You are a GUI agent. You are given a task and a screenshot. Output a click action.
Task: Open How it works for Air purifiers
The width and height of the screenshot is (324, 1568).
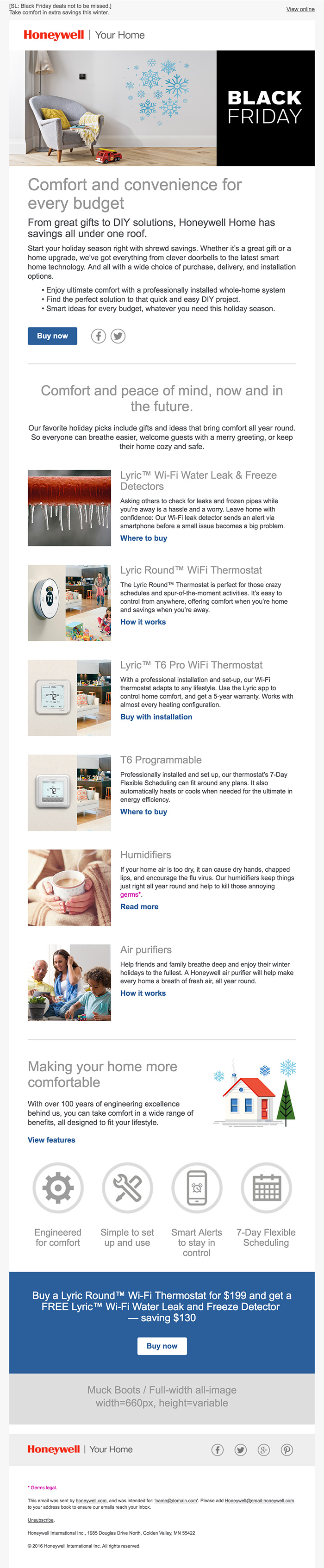pos(143,993)
